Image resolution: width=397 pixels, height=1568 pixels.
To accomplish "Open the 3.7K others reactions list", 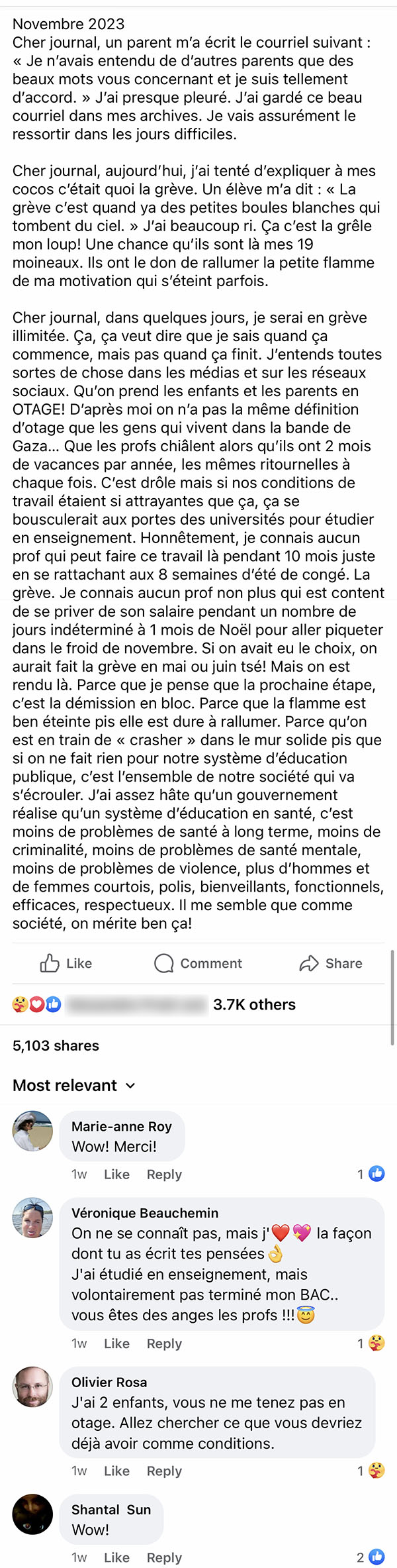I will (x=254, y=1004).
